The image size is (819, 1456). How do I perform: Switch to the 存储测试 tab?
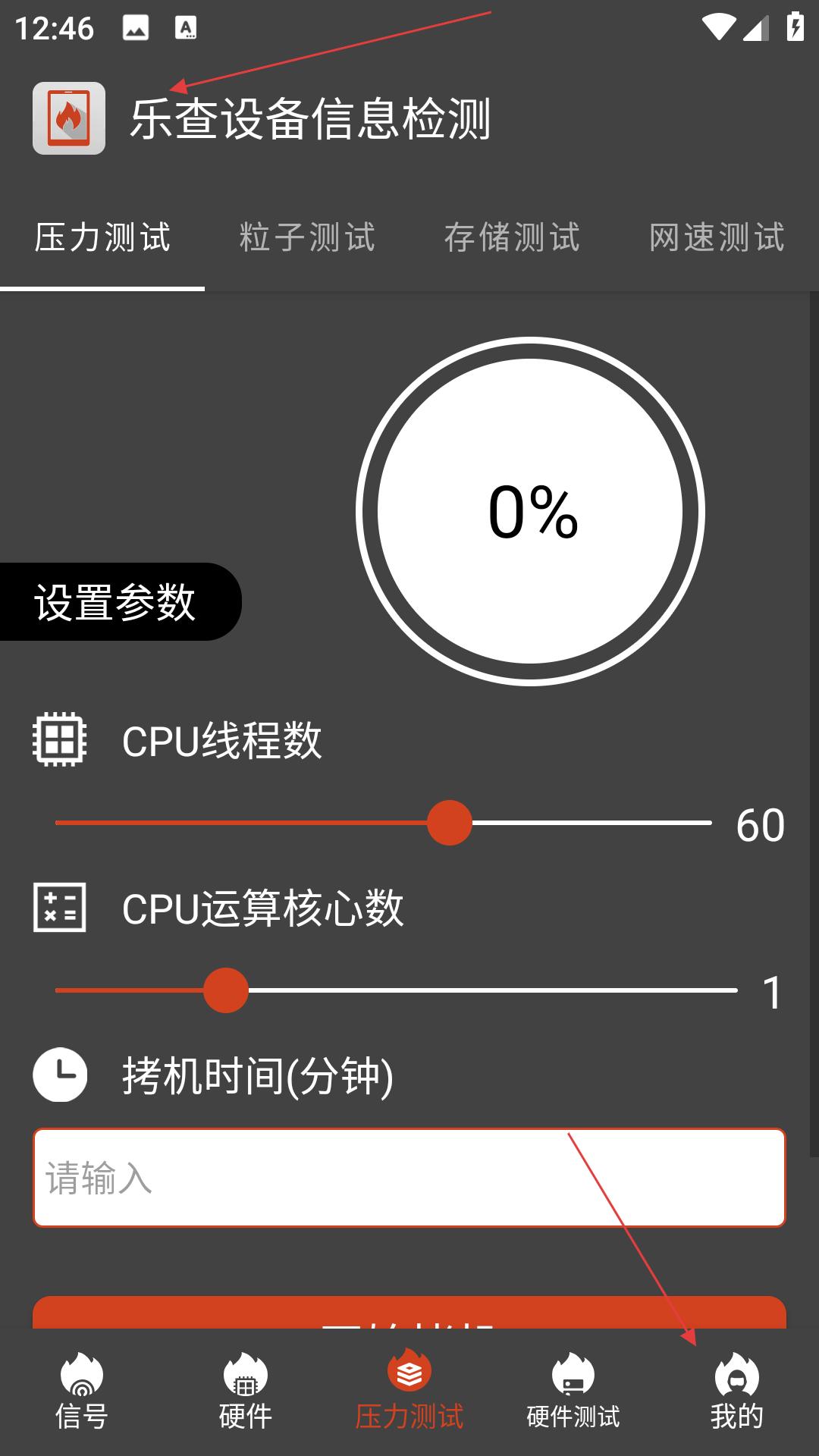[x=512, y=237]
